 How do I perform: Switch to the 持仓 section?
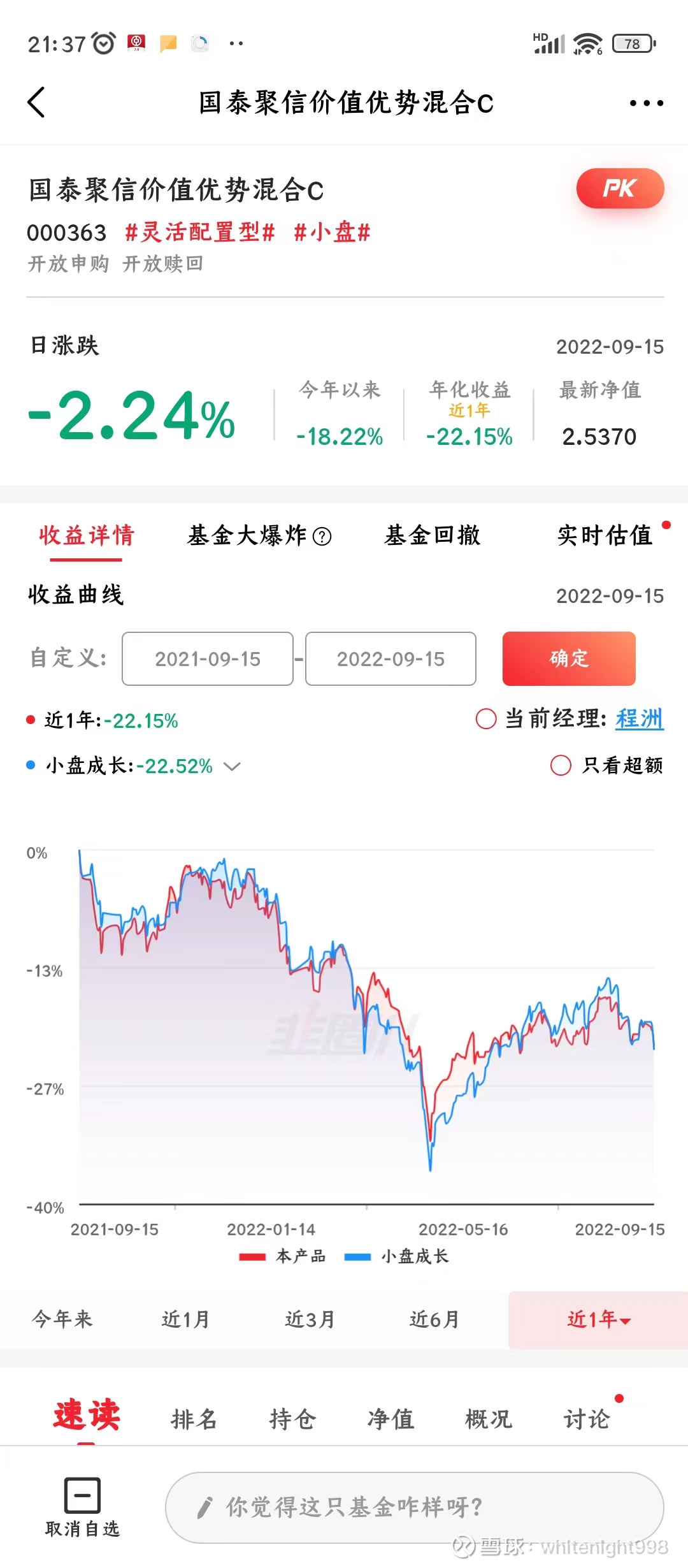pyautogui.click(x=292, y=1419)
